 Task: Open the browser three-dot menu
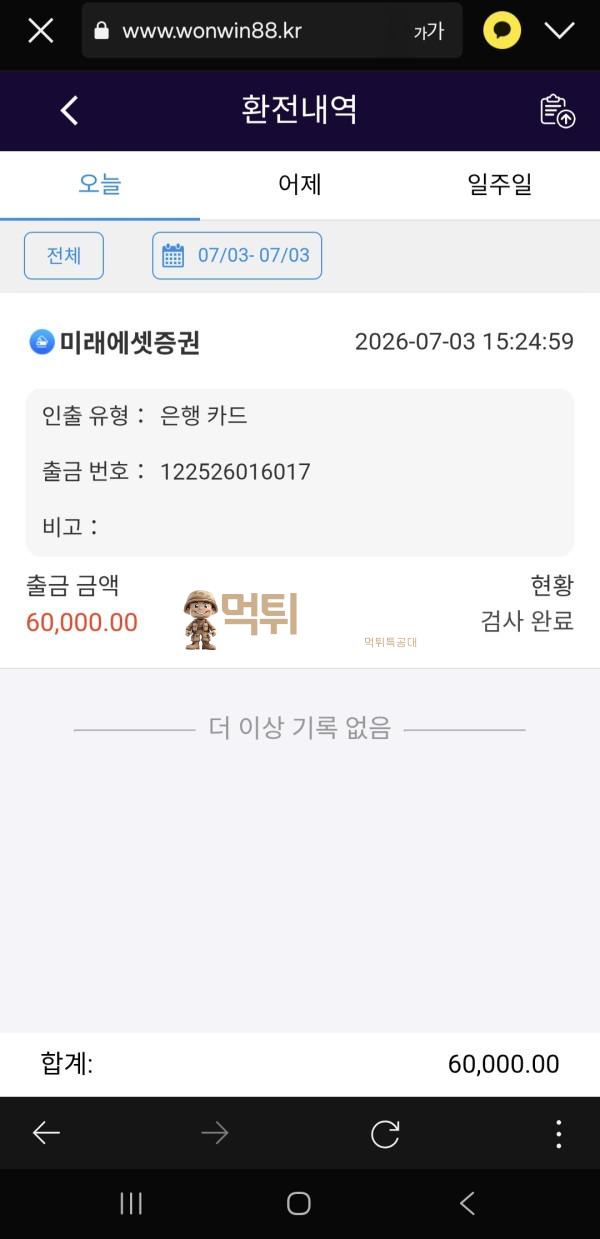point(558,1133)
